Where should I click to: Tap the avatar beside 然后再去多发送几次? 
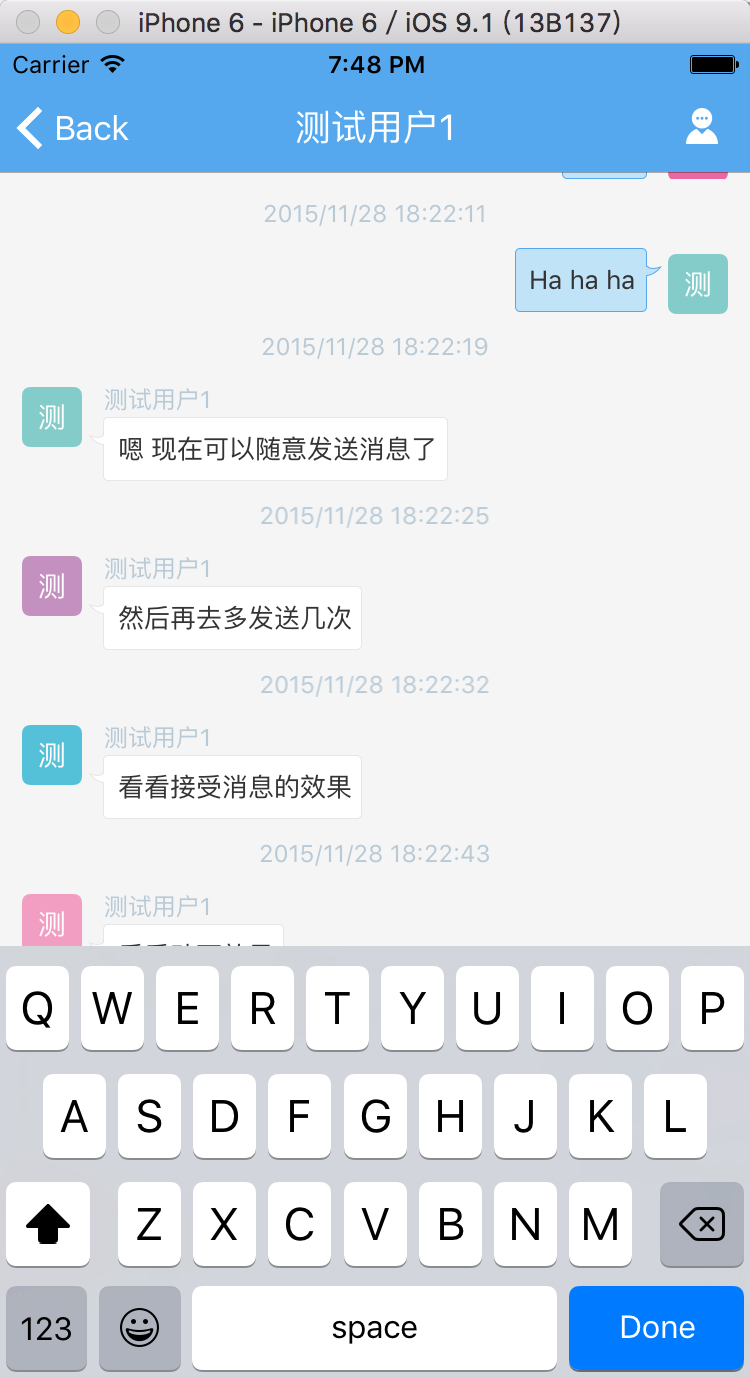click(x=52, y=586)
